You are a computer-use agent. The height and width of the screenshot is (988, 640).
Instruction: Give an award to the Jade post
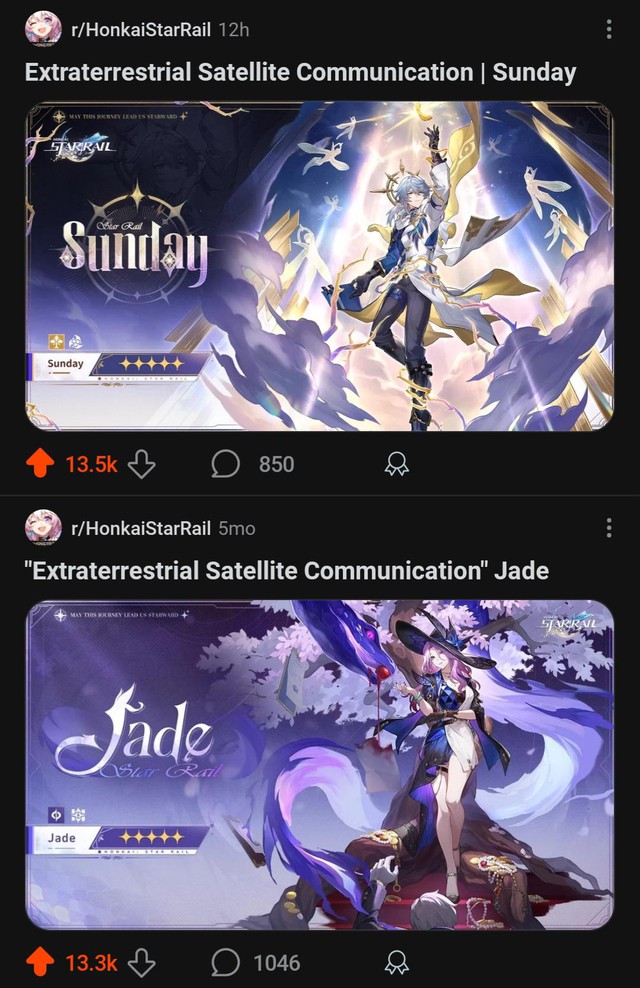[x=396, y=962]
